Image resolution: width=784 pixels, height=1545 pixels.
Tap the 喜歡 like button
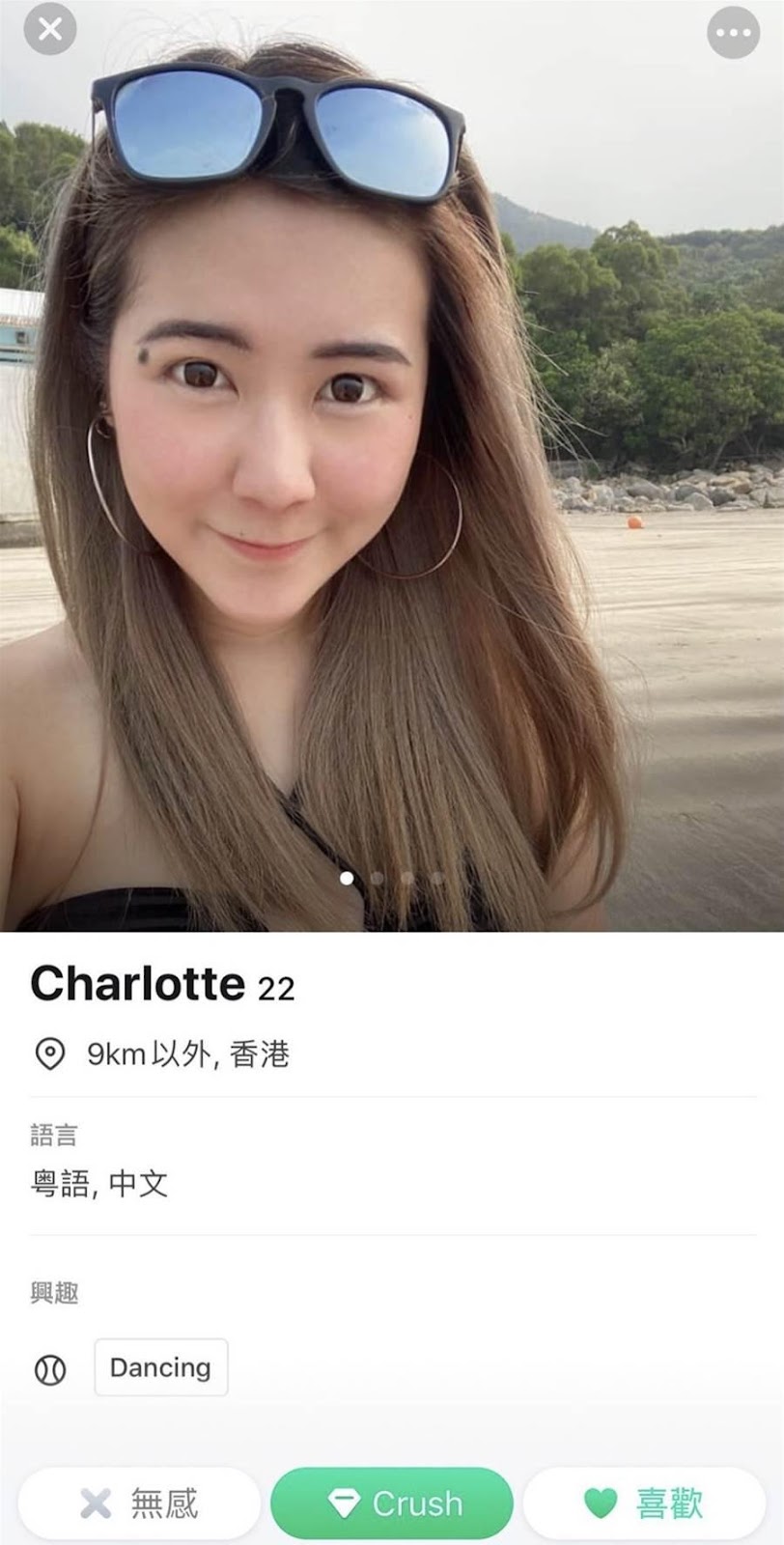[x=644, y=1503]
